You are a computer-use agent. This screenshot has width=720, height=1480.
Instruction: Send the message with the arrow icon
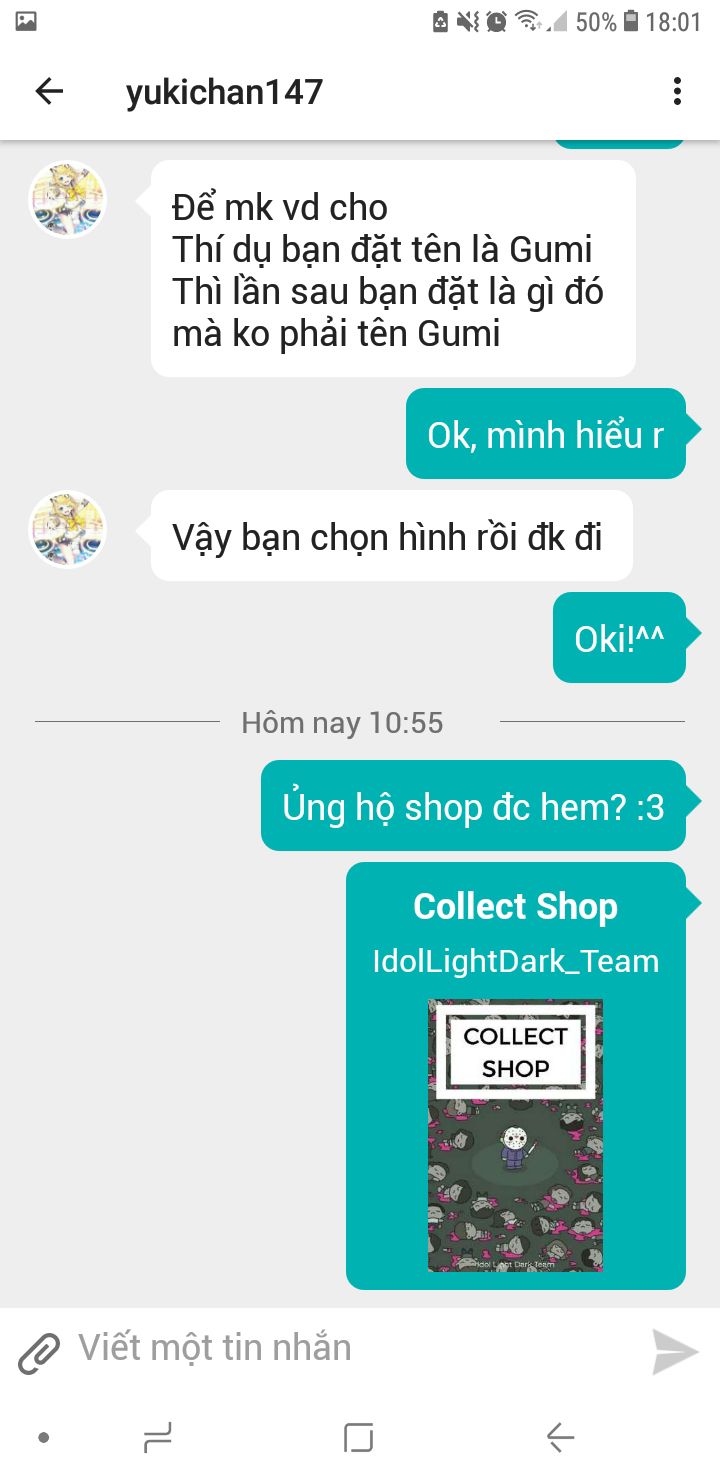click(x=675, y=1352)
